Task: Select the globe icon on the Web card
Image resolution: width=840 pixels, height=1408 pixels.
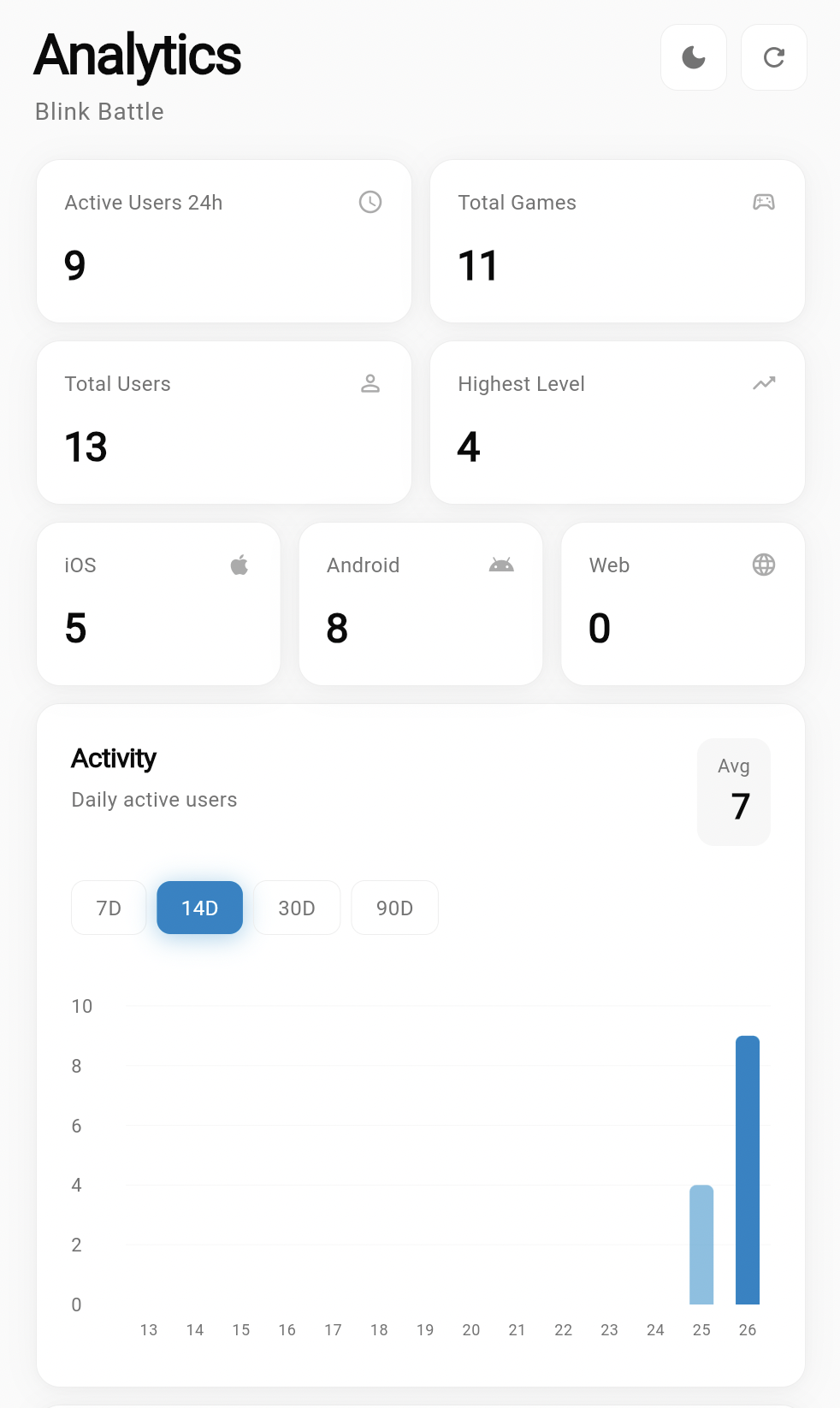Action: tap(764, 565)
